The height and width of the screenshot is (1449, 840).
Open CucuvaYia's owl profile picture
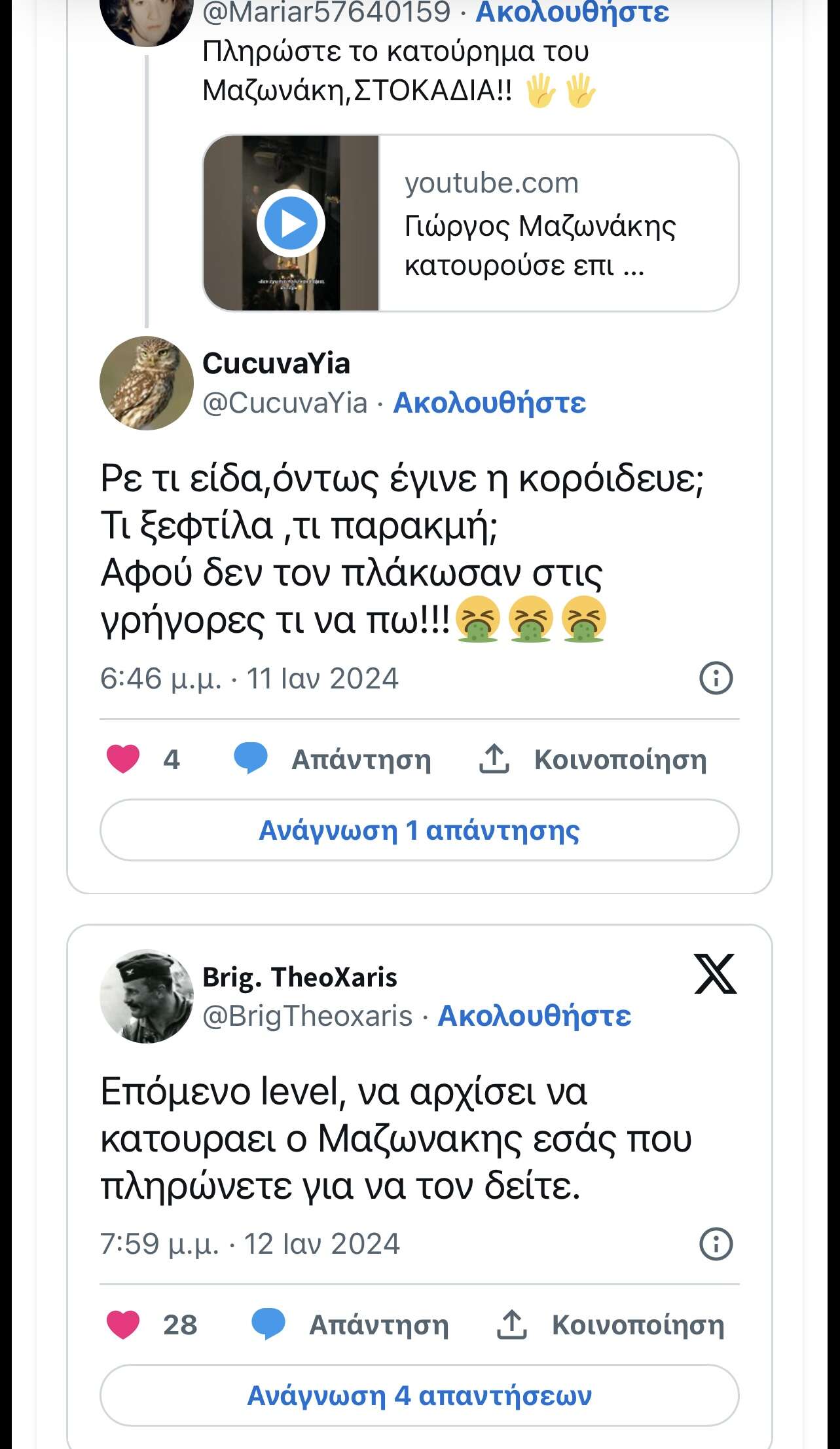[x=146, y=383]
